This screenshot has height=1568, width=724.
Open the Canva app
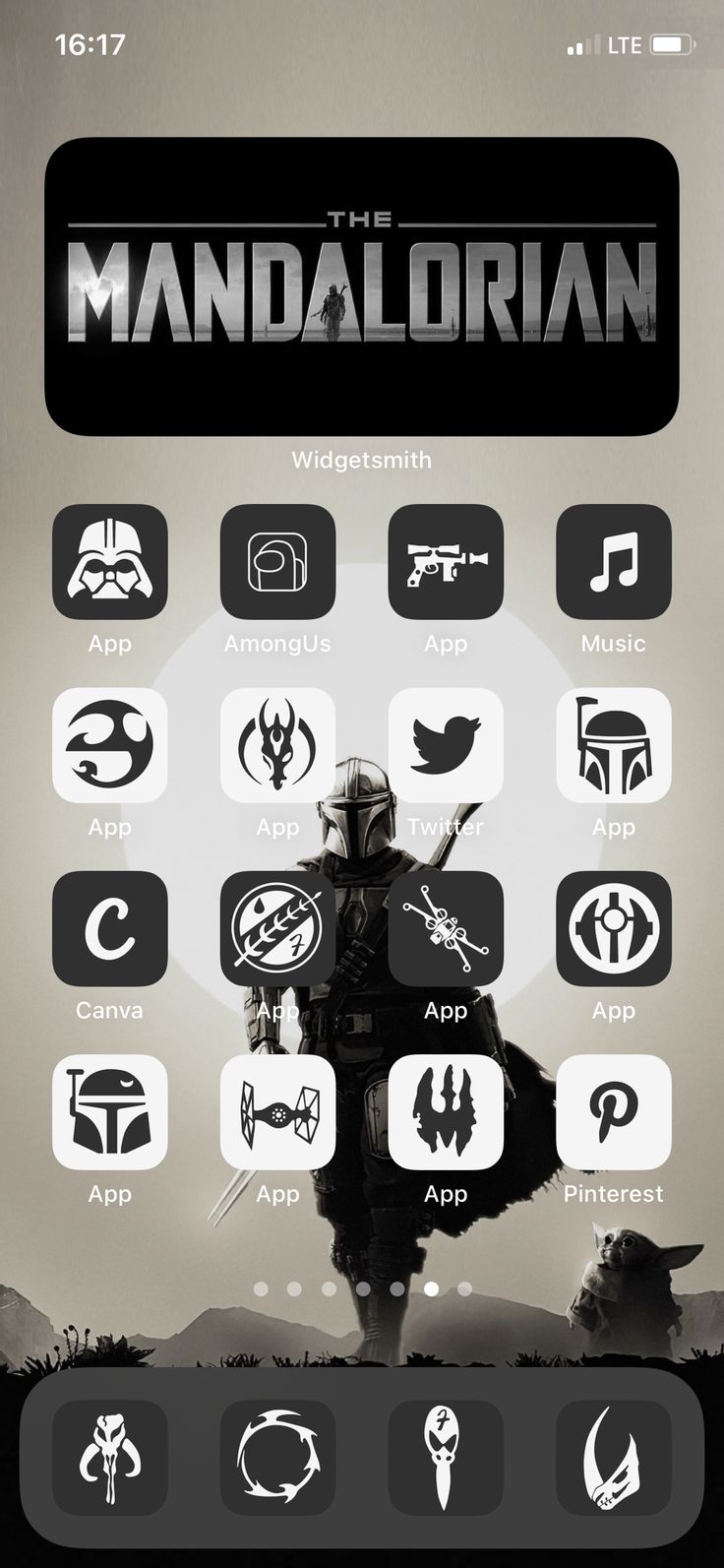(x=110, y=928)
